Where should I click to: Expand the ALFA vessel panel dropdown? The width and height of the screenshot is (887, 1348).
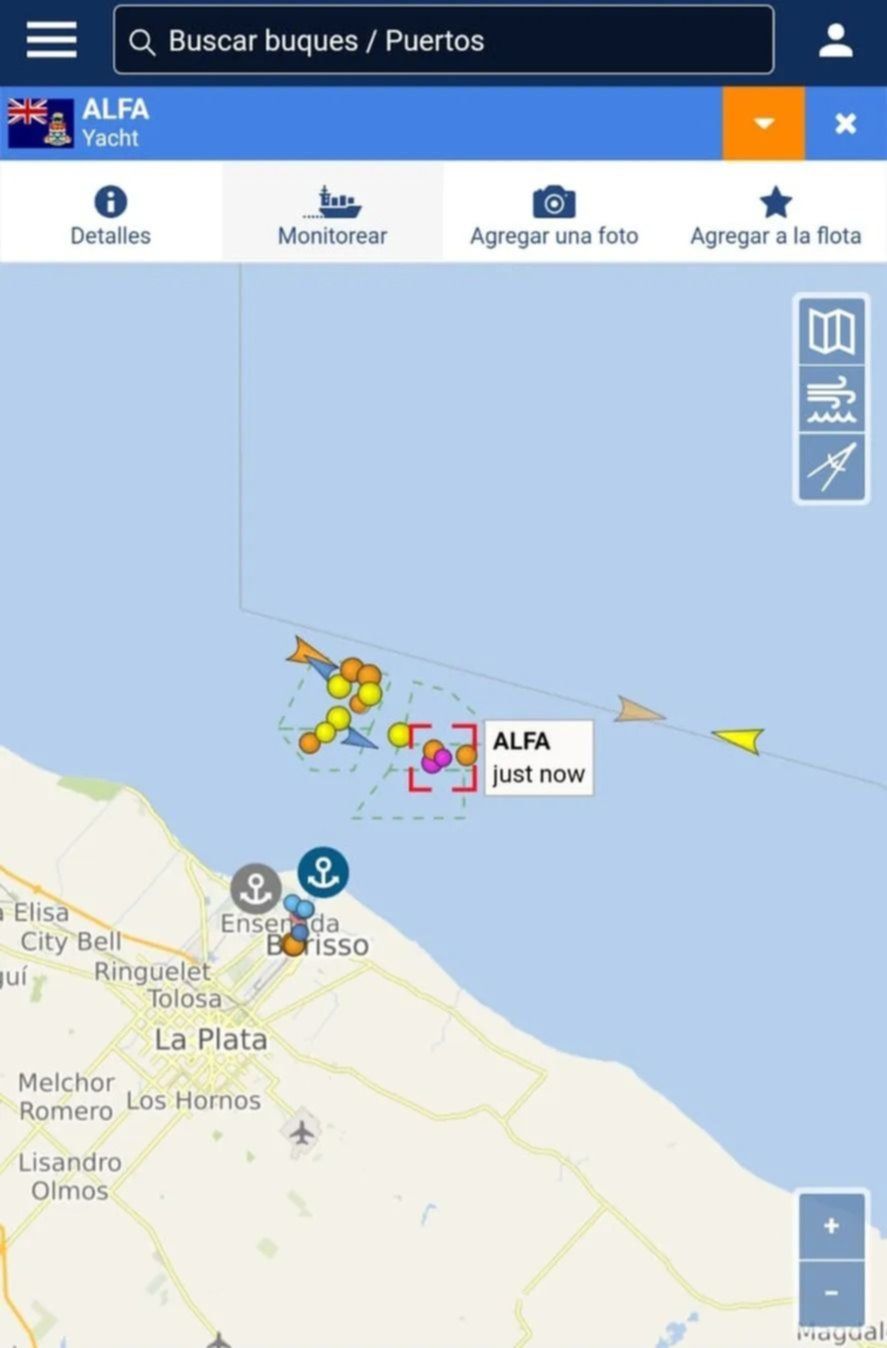click(763, 123)
